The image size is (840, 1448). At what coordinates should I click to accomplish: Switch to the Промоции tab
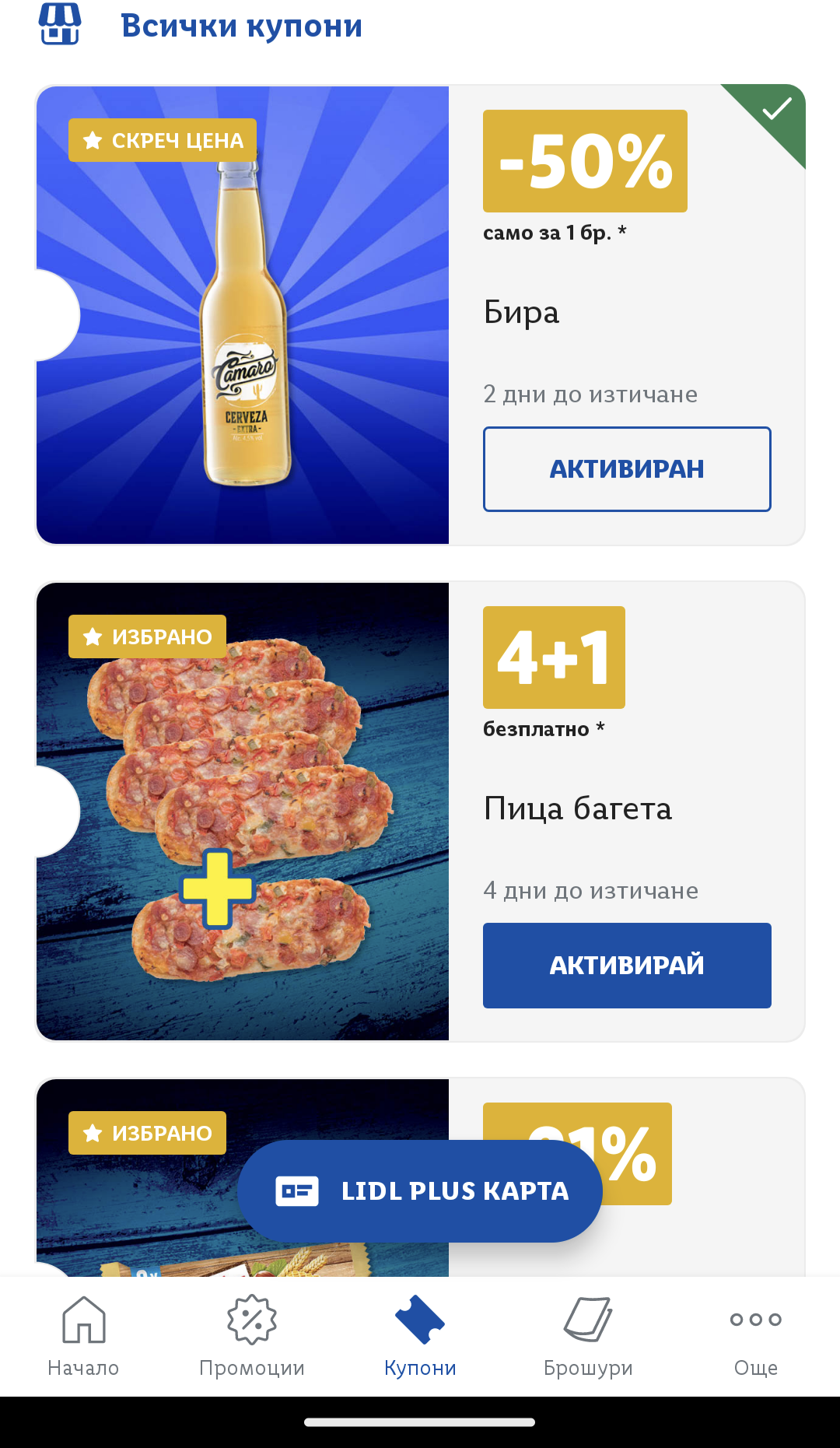point(252,1335)
